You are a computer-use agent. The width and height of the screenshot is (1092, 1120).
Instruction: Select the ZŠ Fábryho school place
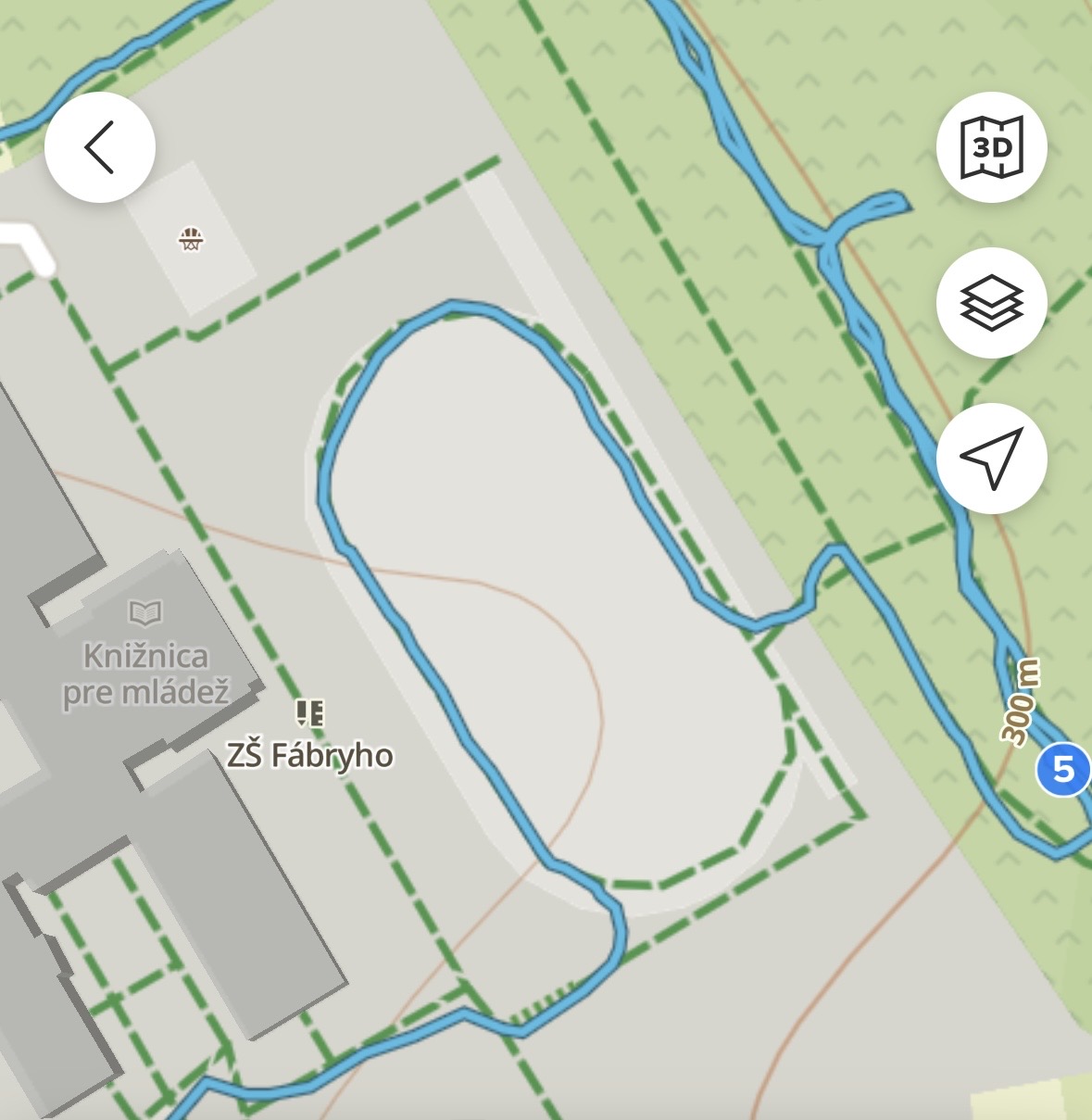[310, 715]
